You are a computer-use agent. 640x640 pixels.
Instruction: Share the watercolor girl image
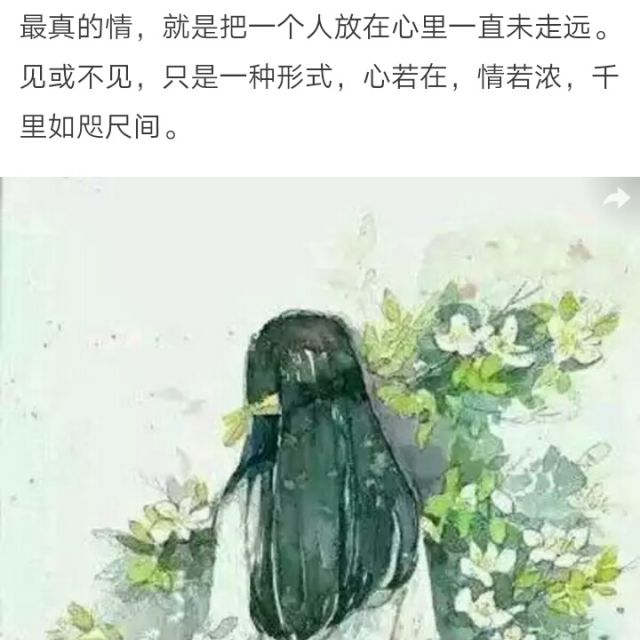[616, 198]
